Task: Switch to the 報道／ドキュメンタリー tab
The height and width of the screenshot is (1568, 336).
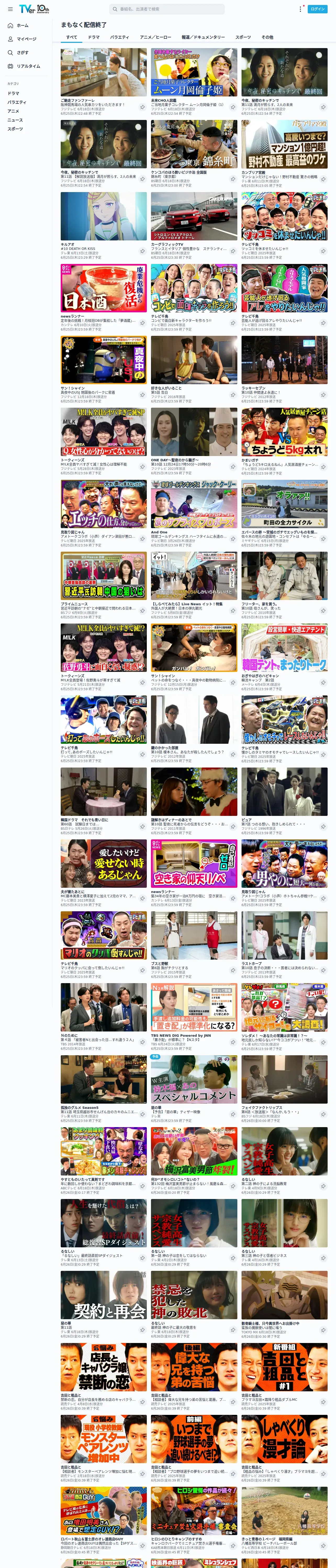Action: [x=203, y=37]
